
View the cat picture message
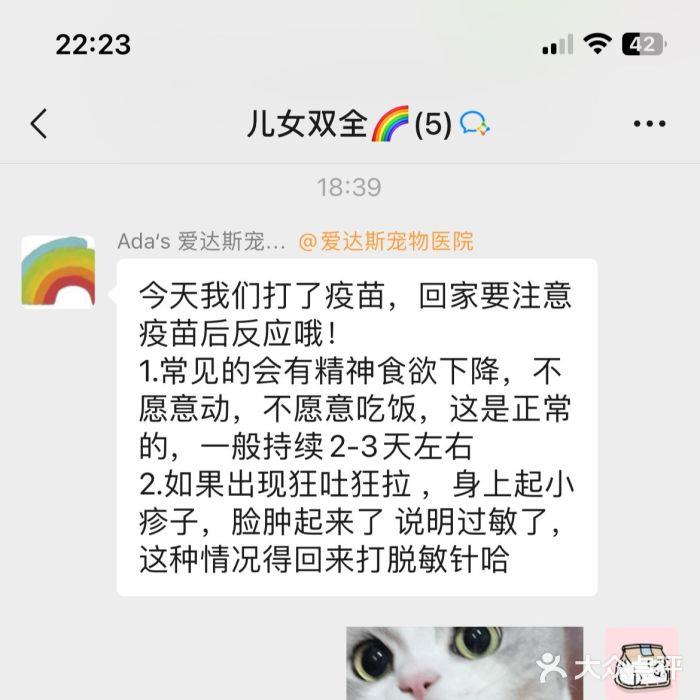pyautogui.click(x=464, y=663)
